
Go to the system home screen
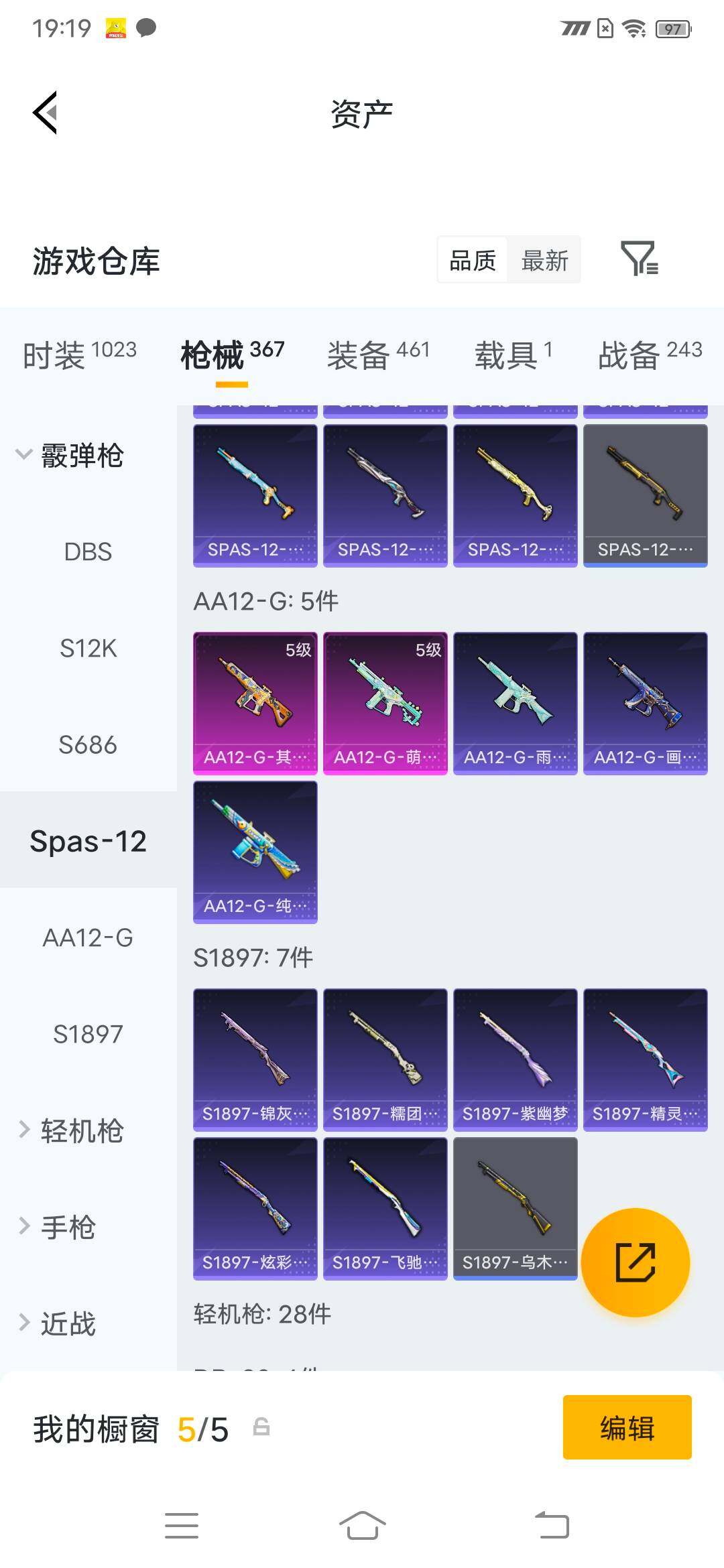(x=362, y=1526)
